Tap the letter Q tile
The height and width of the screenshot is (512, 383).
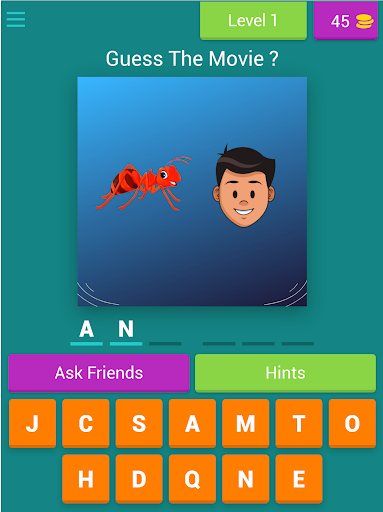pos(192,479)
